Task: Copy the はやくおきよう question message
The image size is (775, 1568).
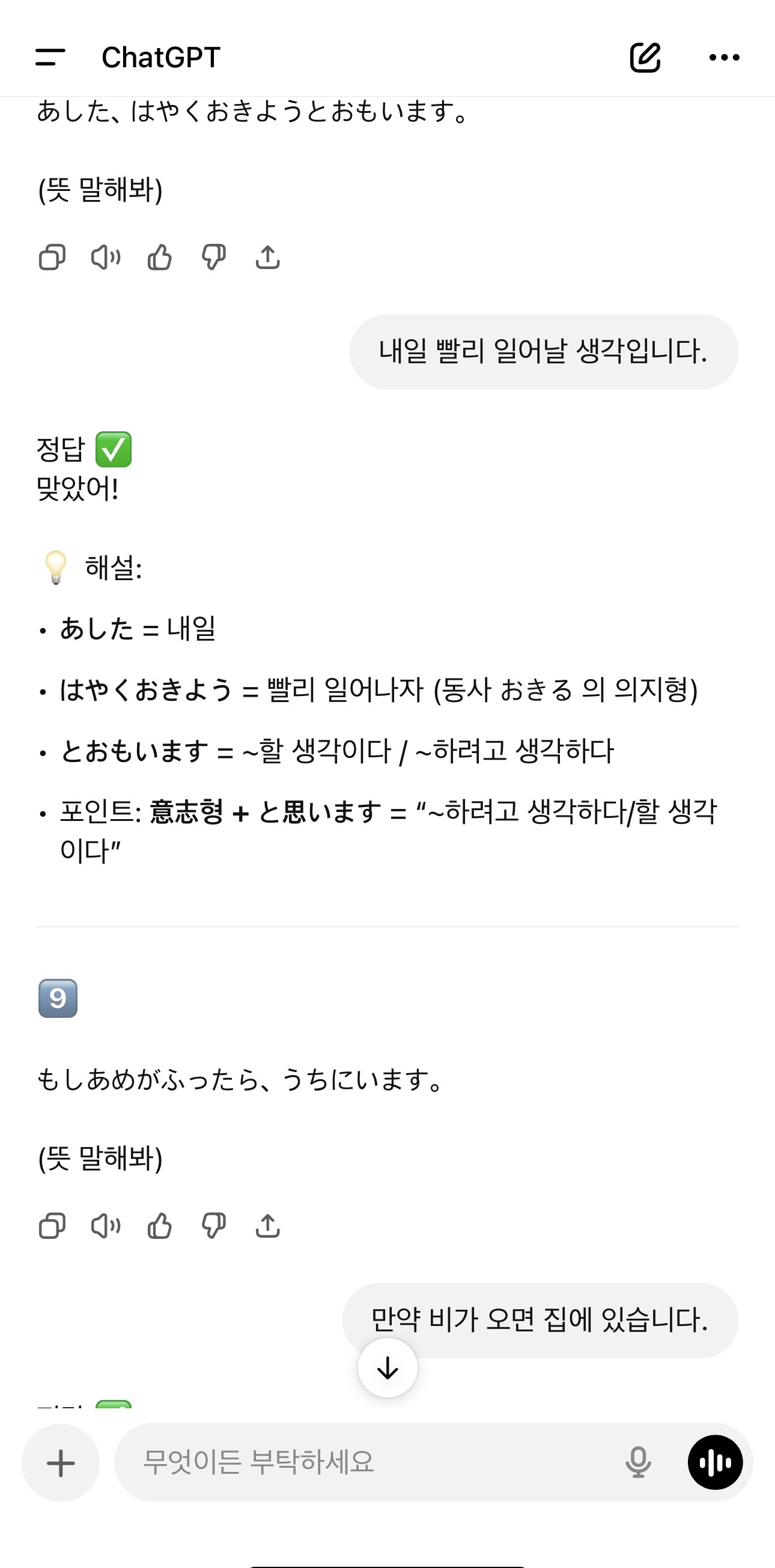Action: coord(52,258)
